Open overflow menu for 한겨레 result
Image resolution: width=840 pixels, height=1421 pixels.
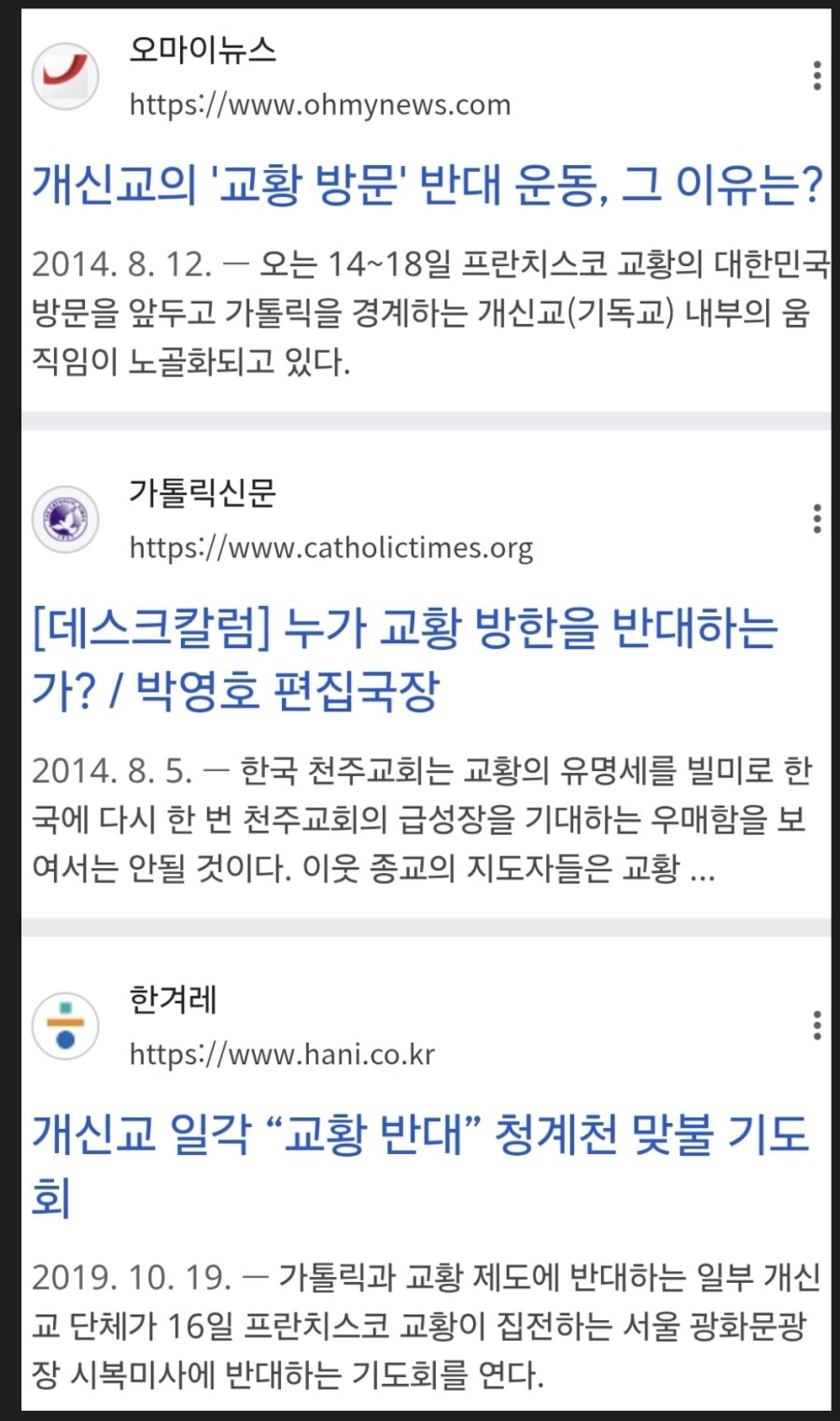pyautogui.click(x=817, y=1025)
